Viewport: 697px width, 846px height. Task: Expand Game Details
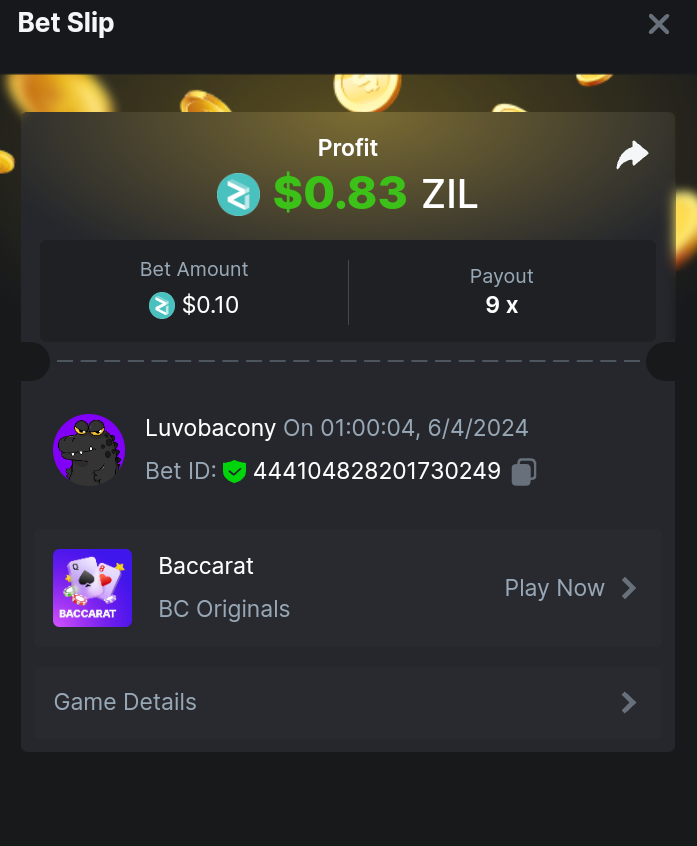click(x=347, y=702)
